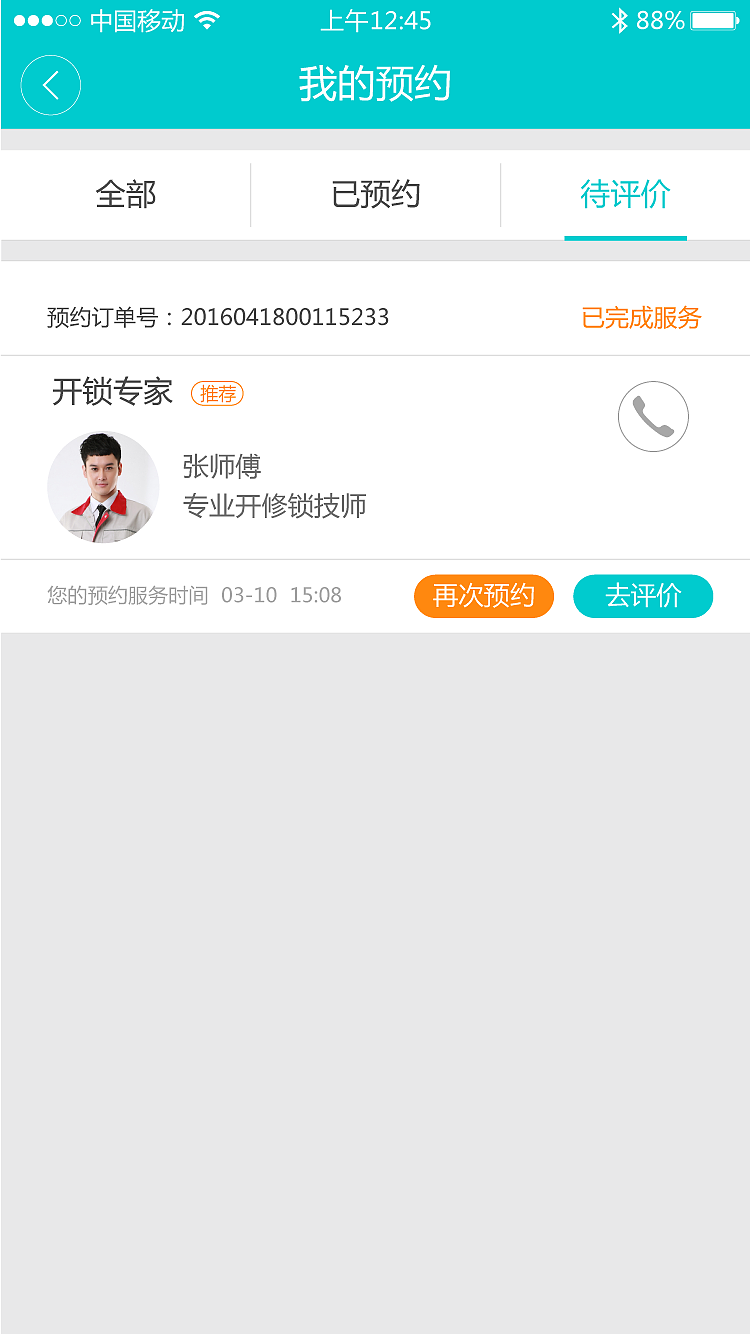Switch to the 已预约 tab
This screenshot has width=750, height=1334.
coord(375,195)
